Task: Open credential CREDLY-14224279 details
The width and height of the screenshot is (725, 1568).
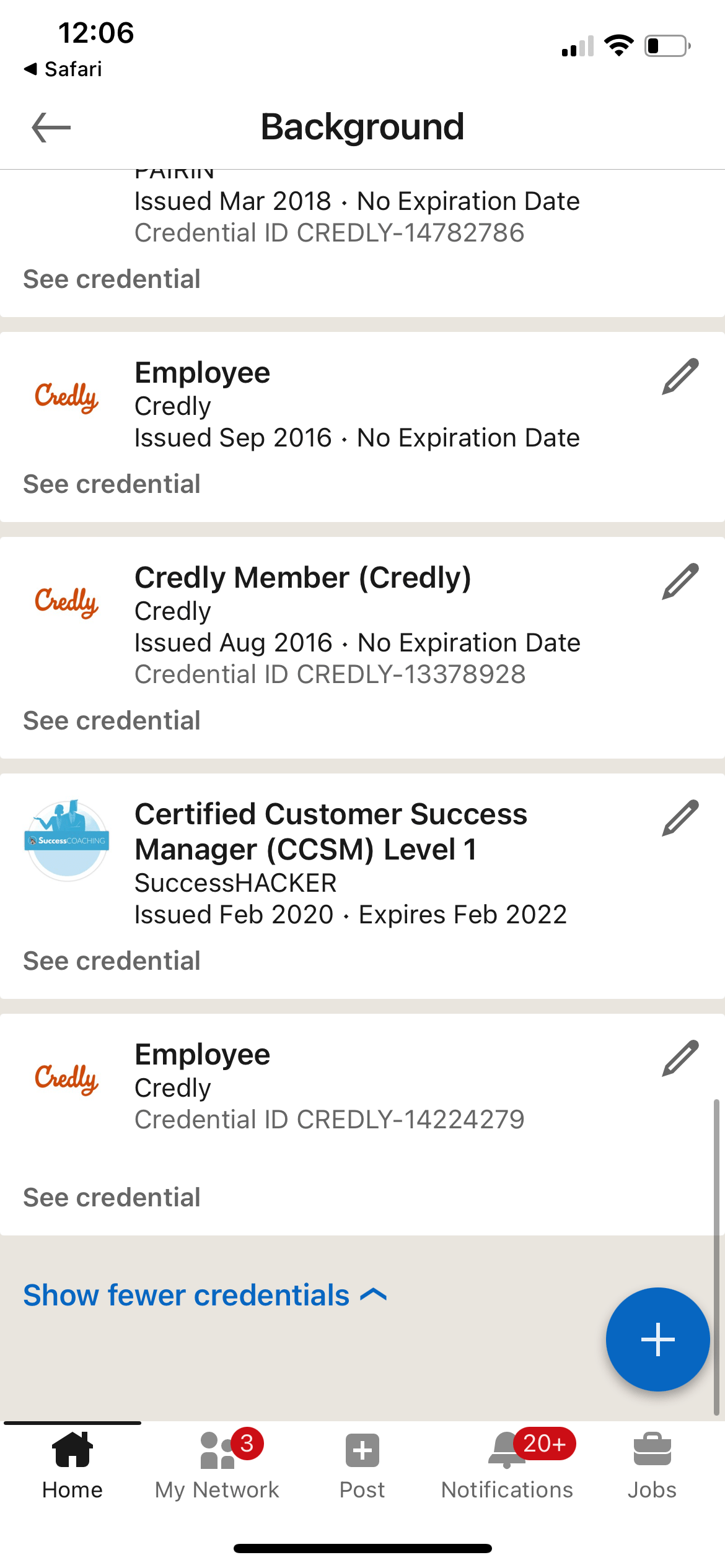Action: click(x=112, y=1196)
